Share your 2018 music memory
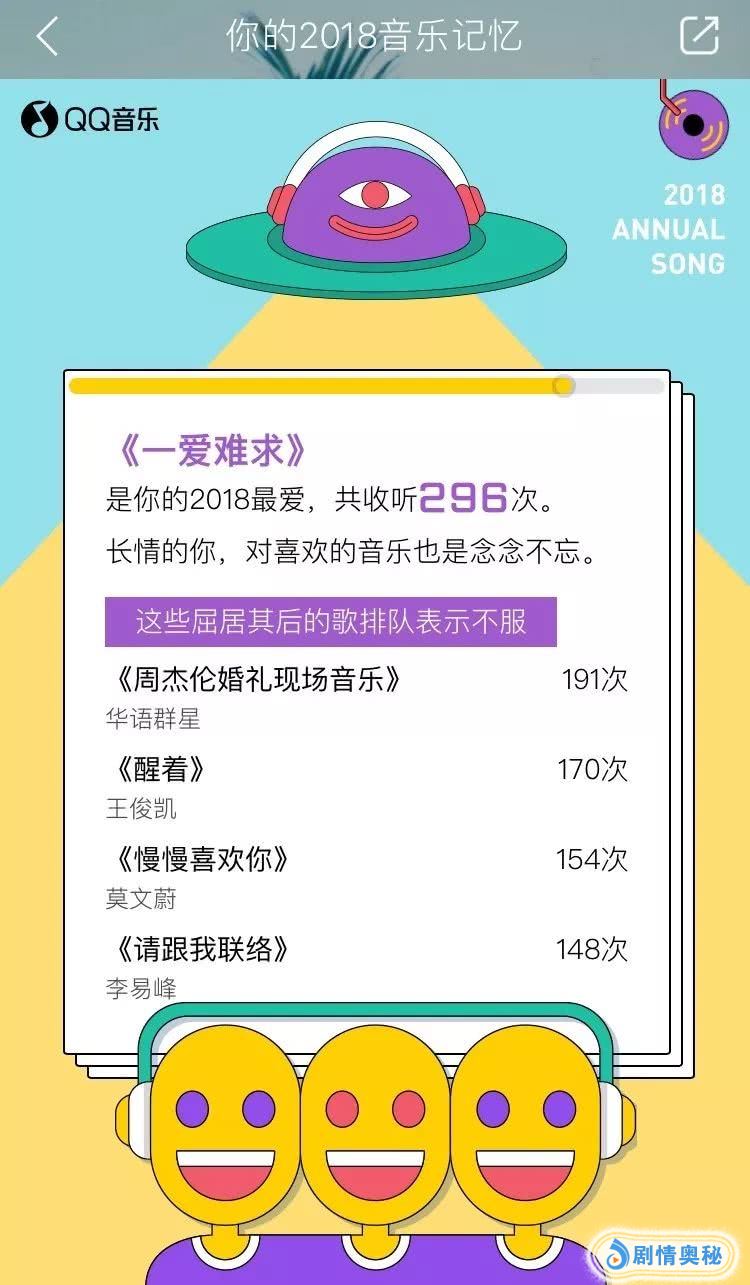The width and height of the screenshot is (750, 1285). coord(699,37)
